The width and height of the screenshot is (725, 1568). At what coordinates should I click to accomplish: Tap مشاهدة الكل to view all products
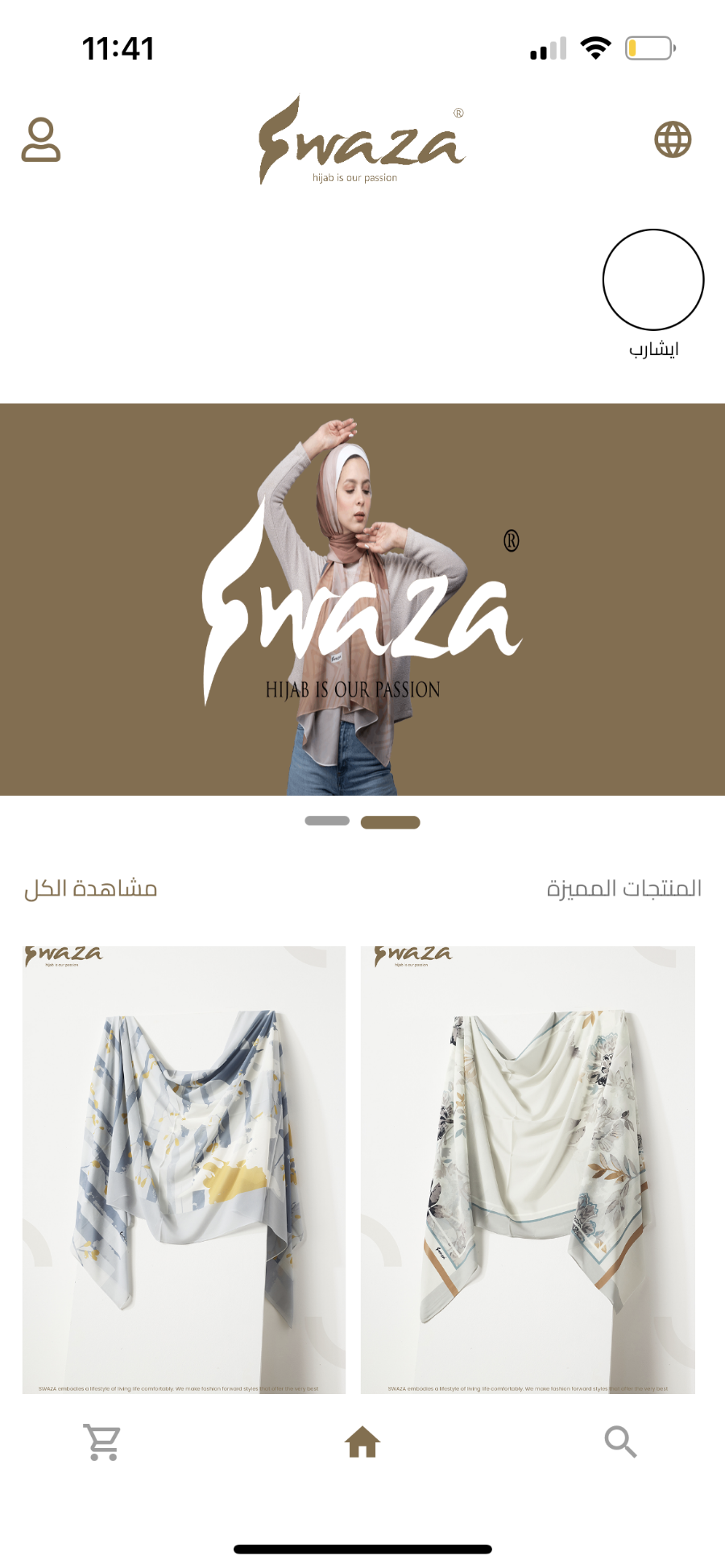point(91,888)
